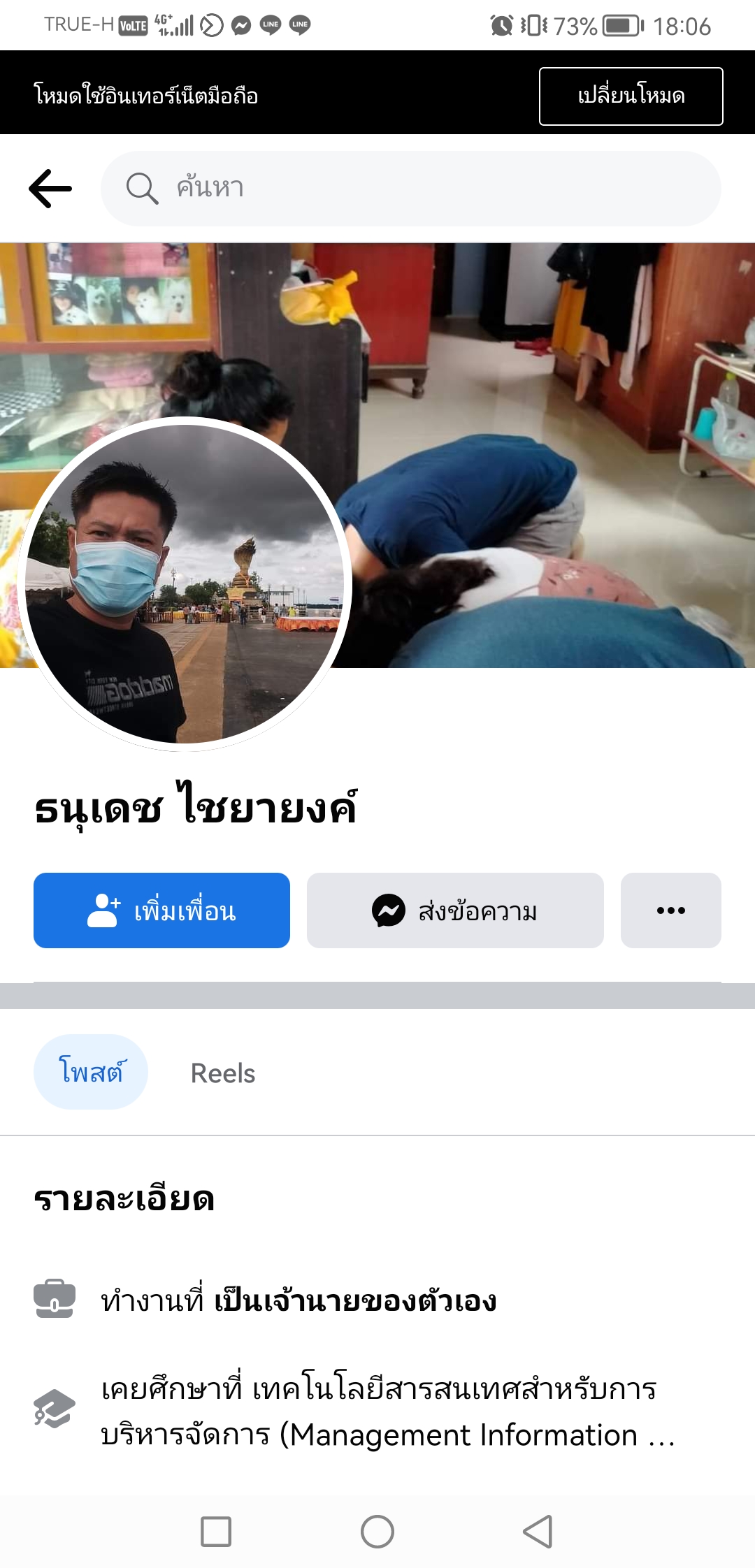View the round profile picture
This screenshot has height=1568, width=755.
pos(185,583)
